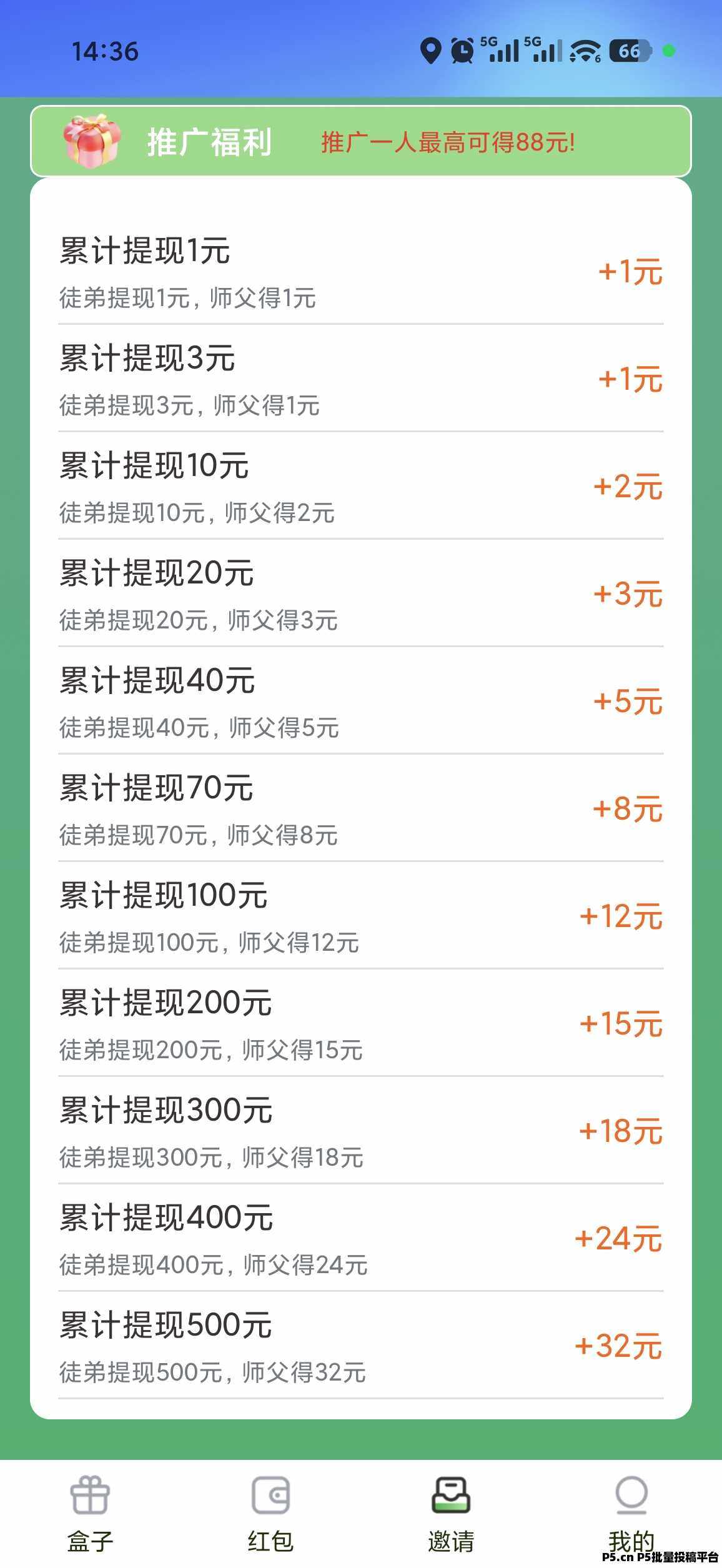Viewport: 722px width, 1568px height.
Task: Tap the 邀请 invite inbox icon
Action: click(x=451, y=1495)
